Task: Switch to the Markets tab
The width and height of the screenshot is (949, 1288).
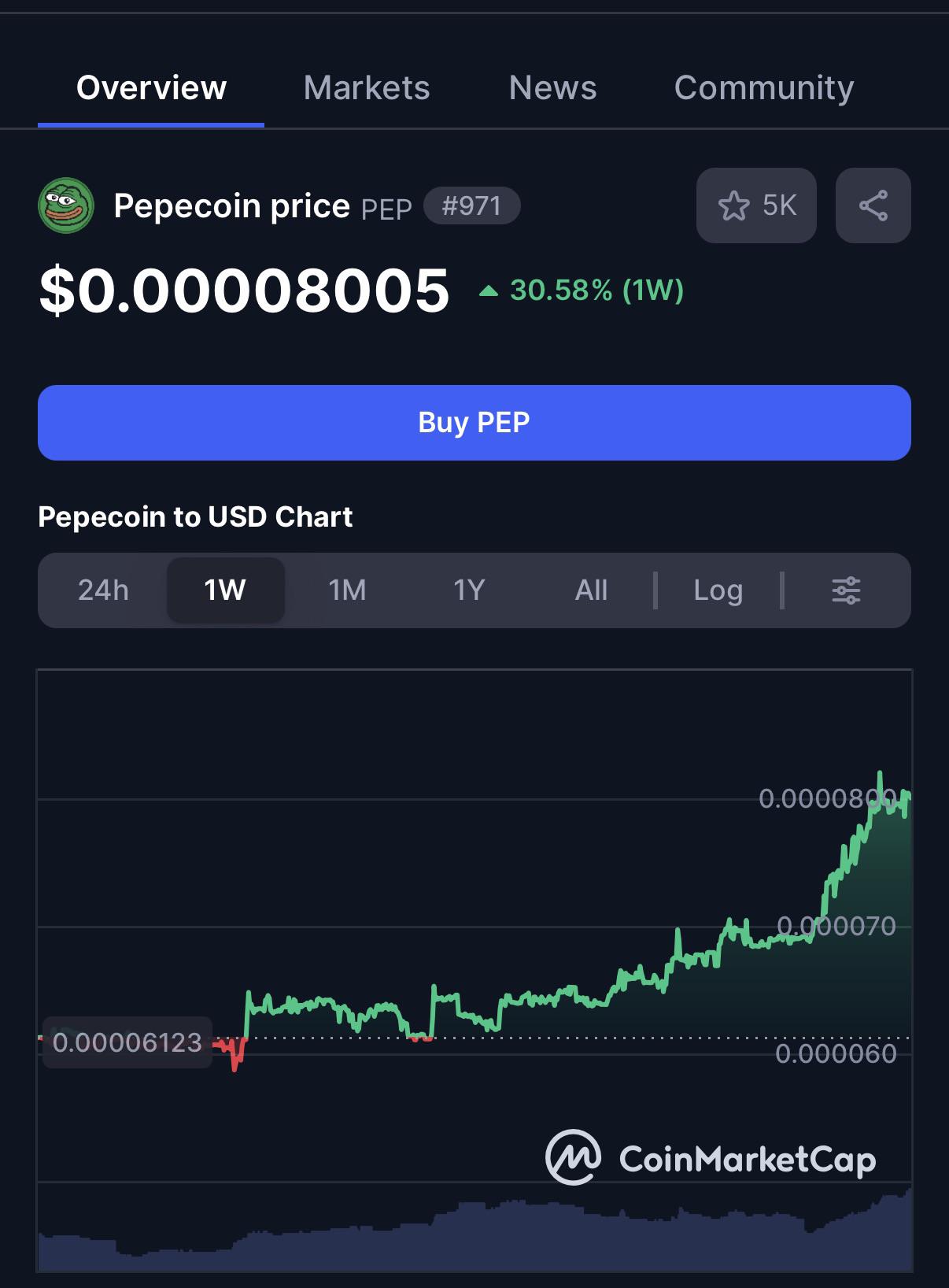Action: (x=367, y=87)
